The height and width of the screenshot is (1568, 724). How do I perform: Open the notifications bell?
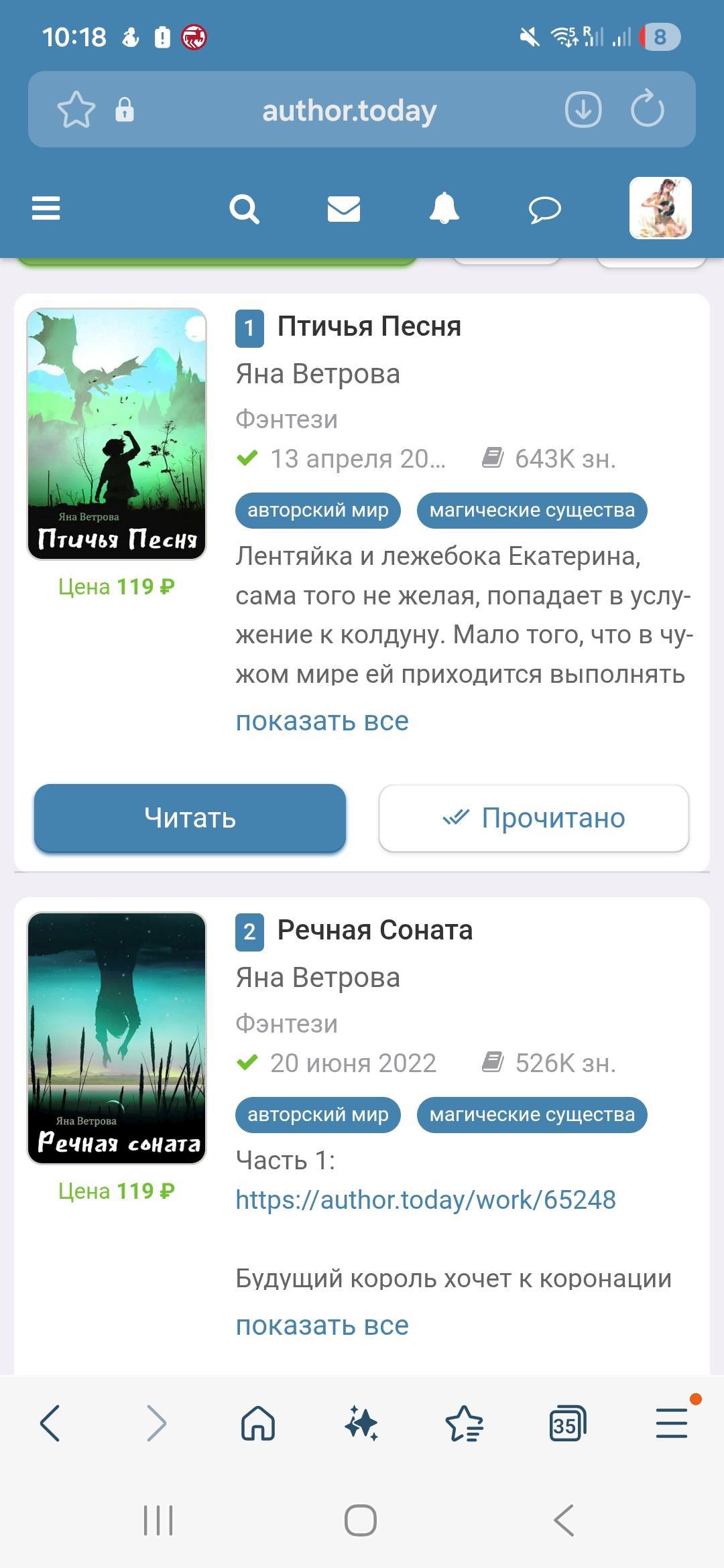tap(444, 208)
